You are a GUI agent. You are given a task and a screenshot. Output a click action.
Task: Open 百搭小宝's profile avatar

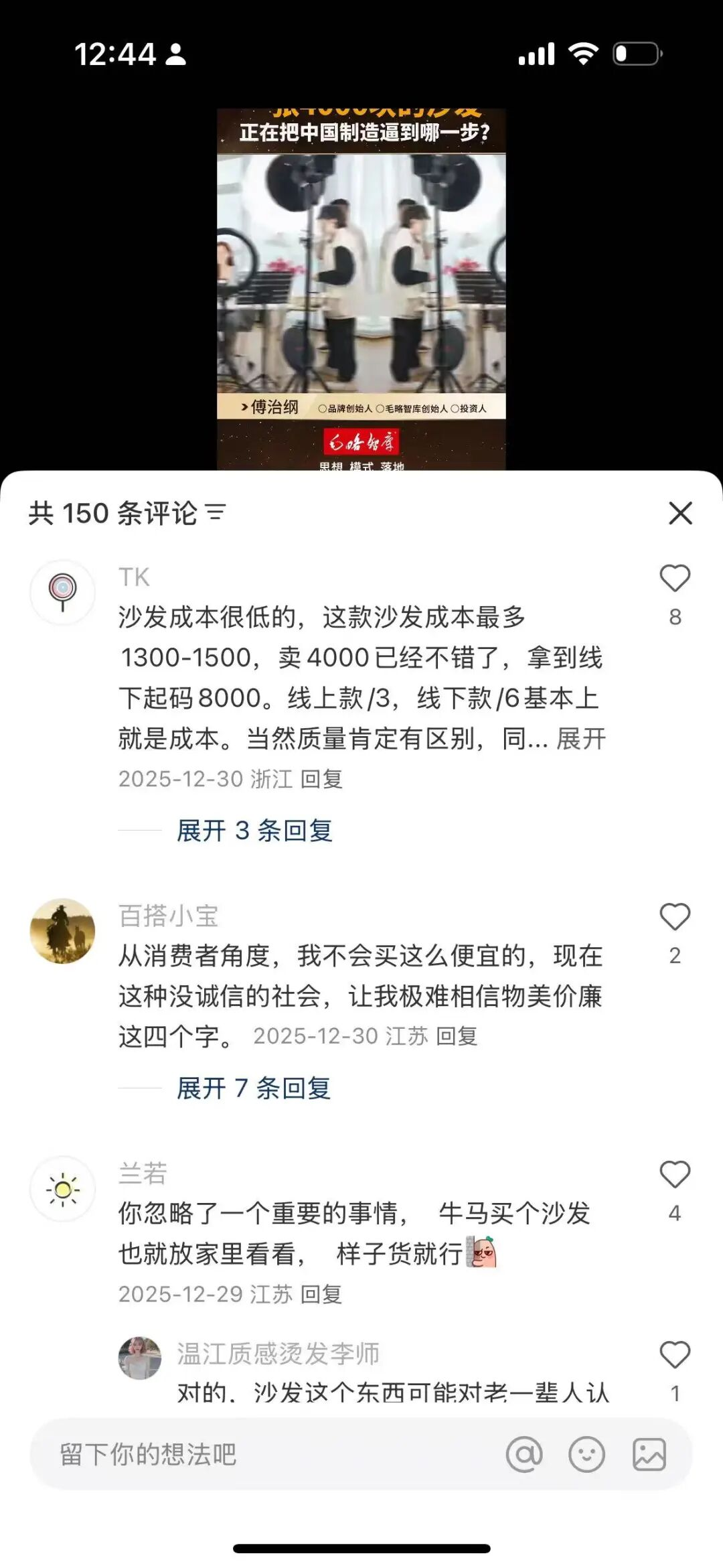[x=63, y=931]
